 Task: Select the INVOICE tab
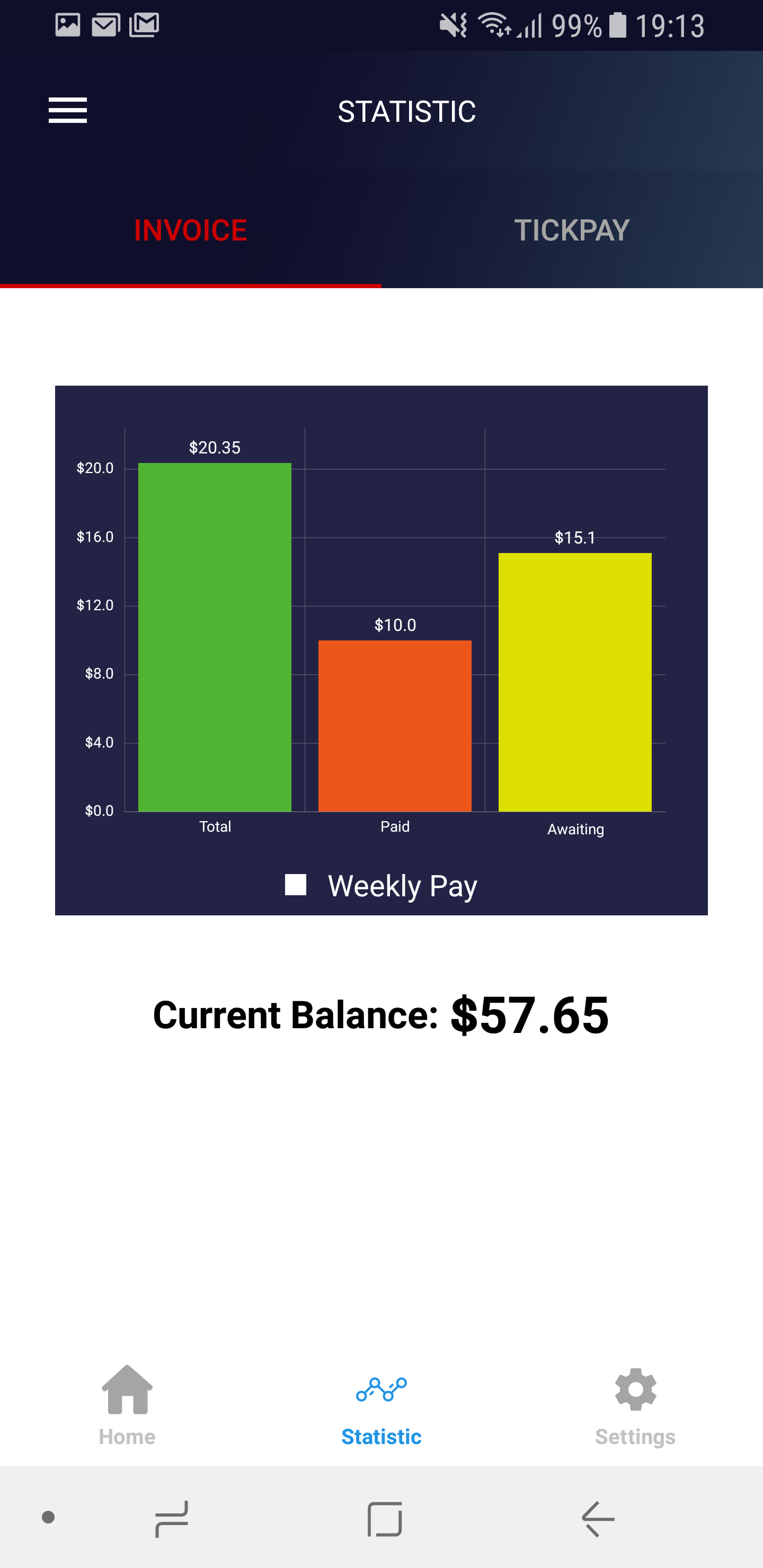click(190, 230)
